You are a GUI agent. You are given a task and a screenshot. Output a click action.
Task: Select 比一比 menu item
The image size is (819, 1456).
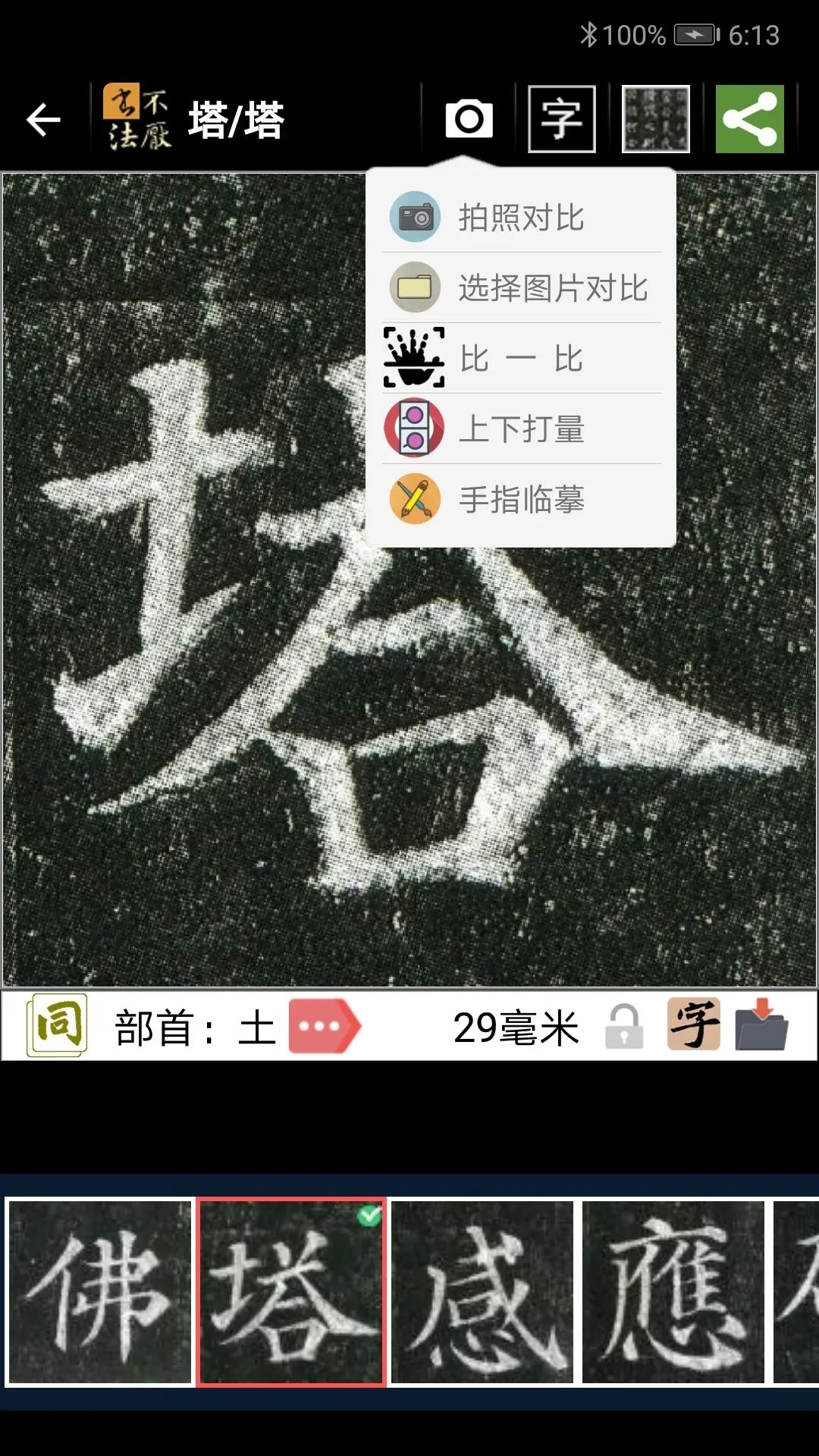click(x=521, y=359)
